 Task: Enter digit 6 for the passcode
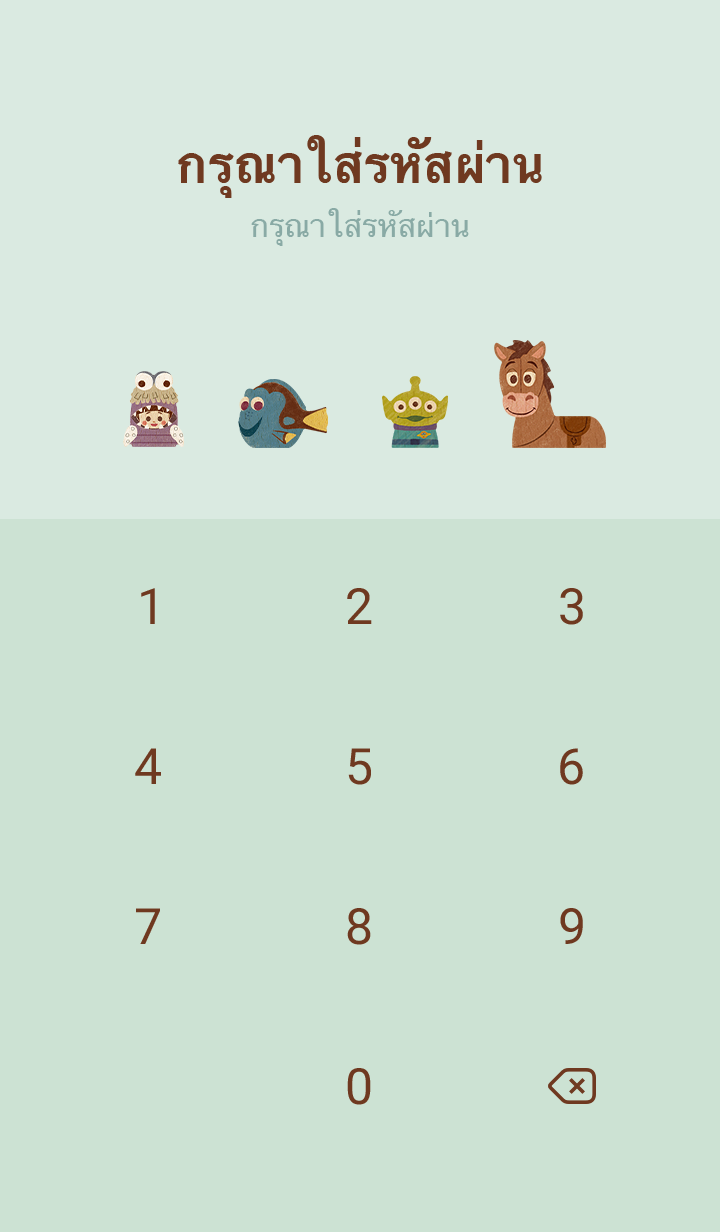pyautogui.click(x=571, y=767)
